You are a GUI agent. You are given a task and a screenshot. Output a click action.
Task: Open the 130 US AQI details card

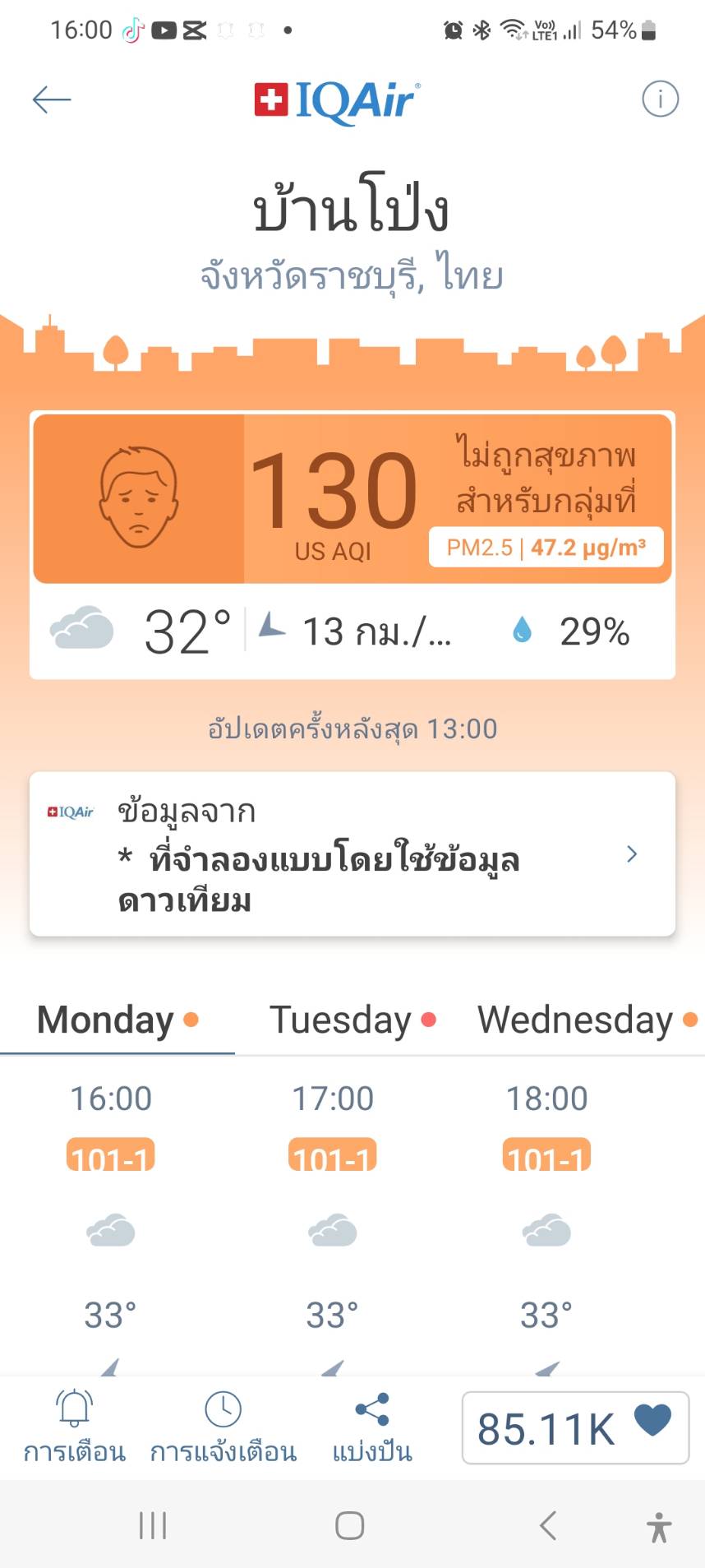352,498
